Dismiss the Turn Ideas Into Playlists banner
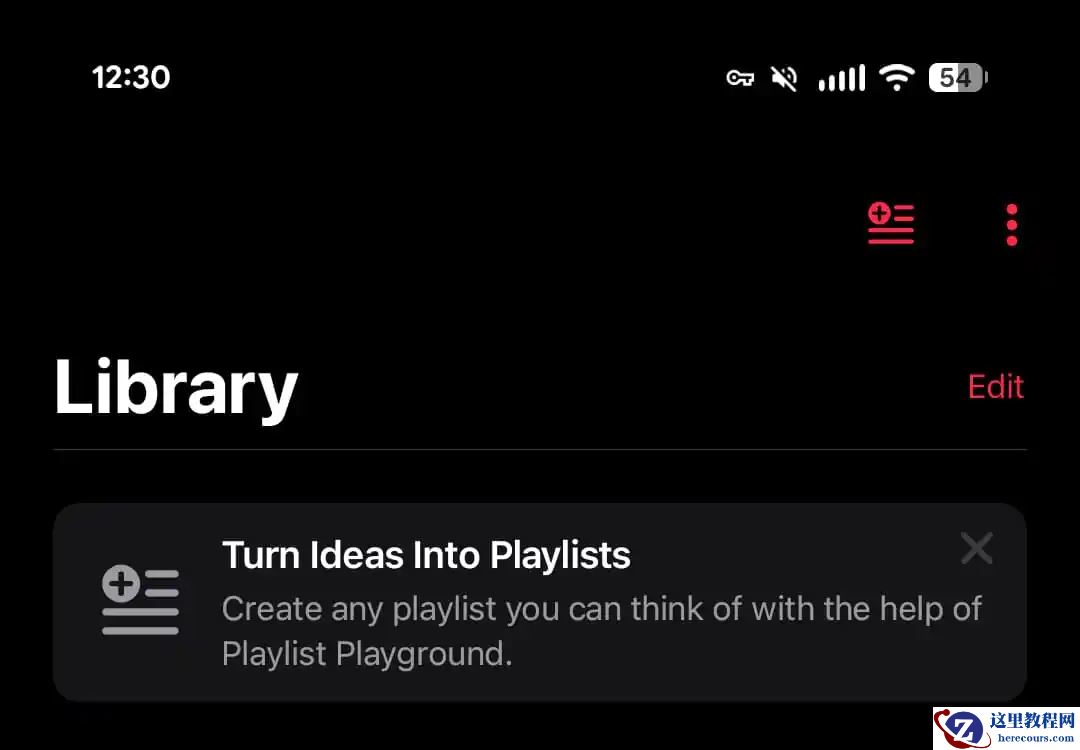 point(976,548)
